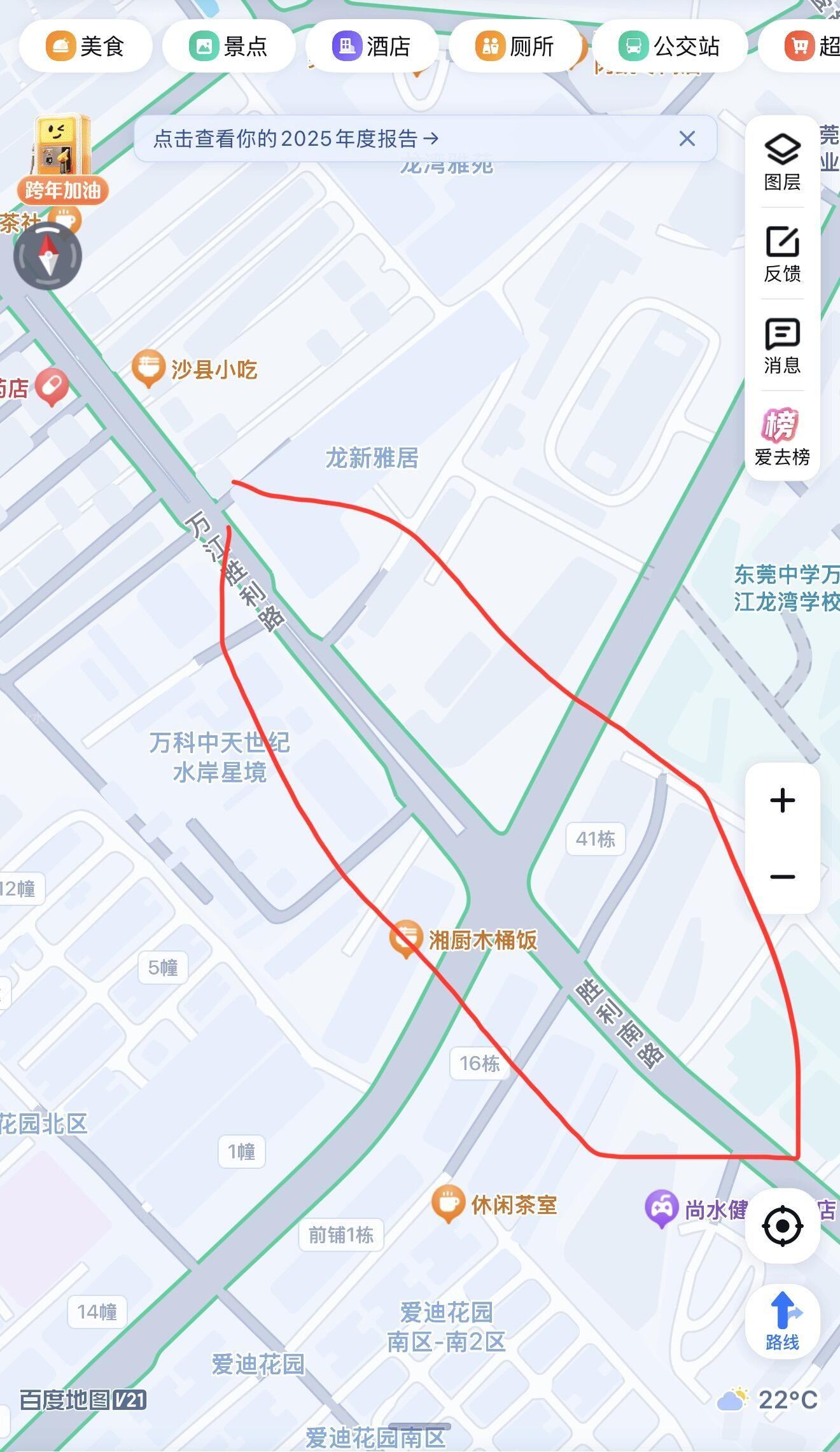Zoom in on the map
The width and height of the screenshot is (840, 1452).
[x=782, y=801]
